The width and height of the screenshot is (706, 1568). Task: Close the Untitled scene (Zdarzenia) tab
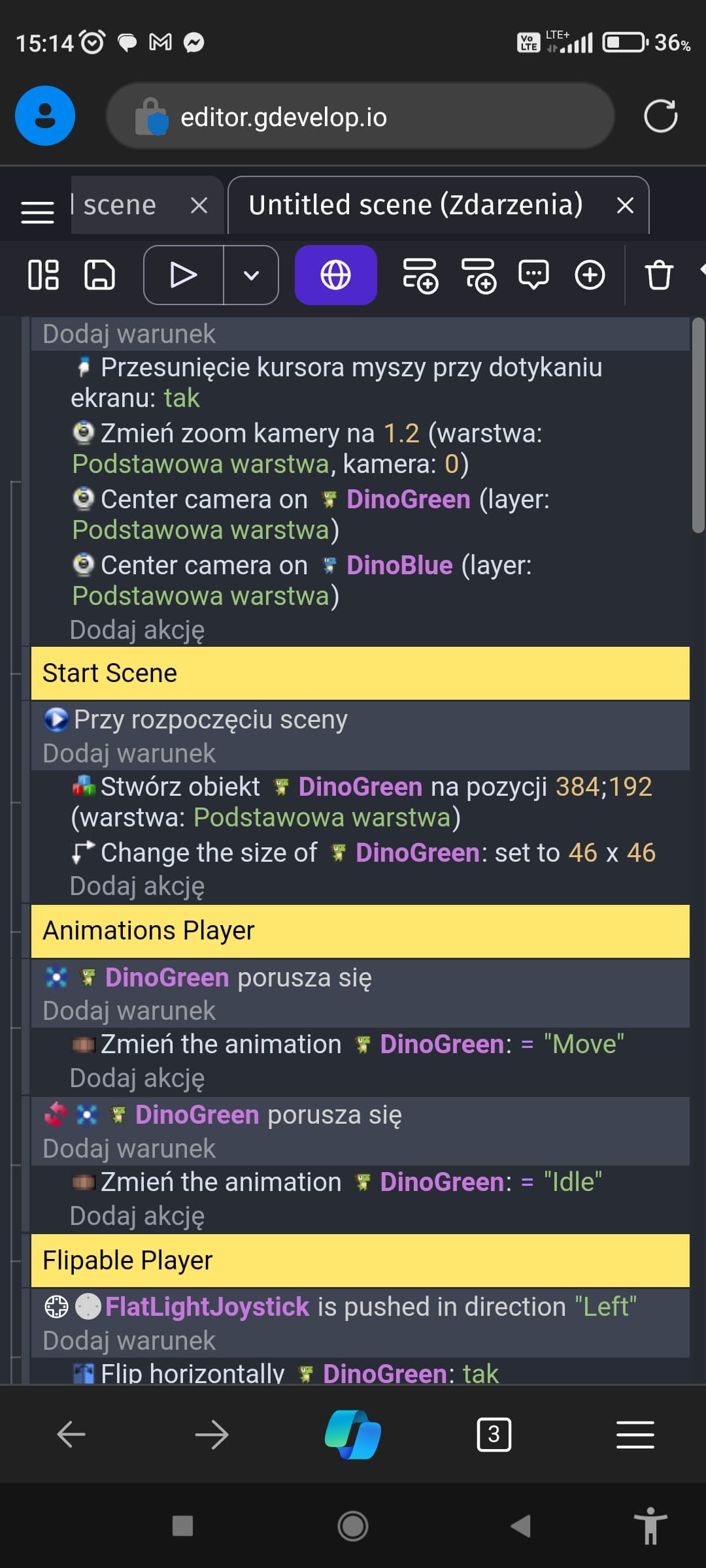[625, 205]
